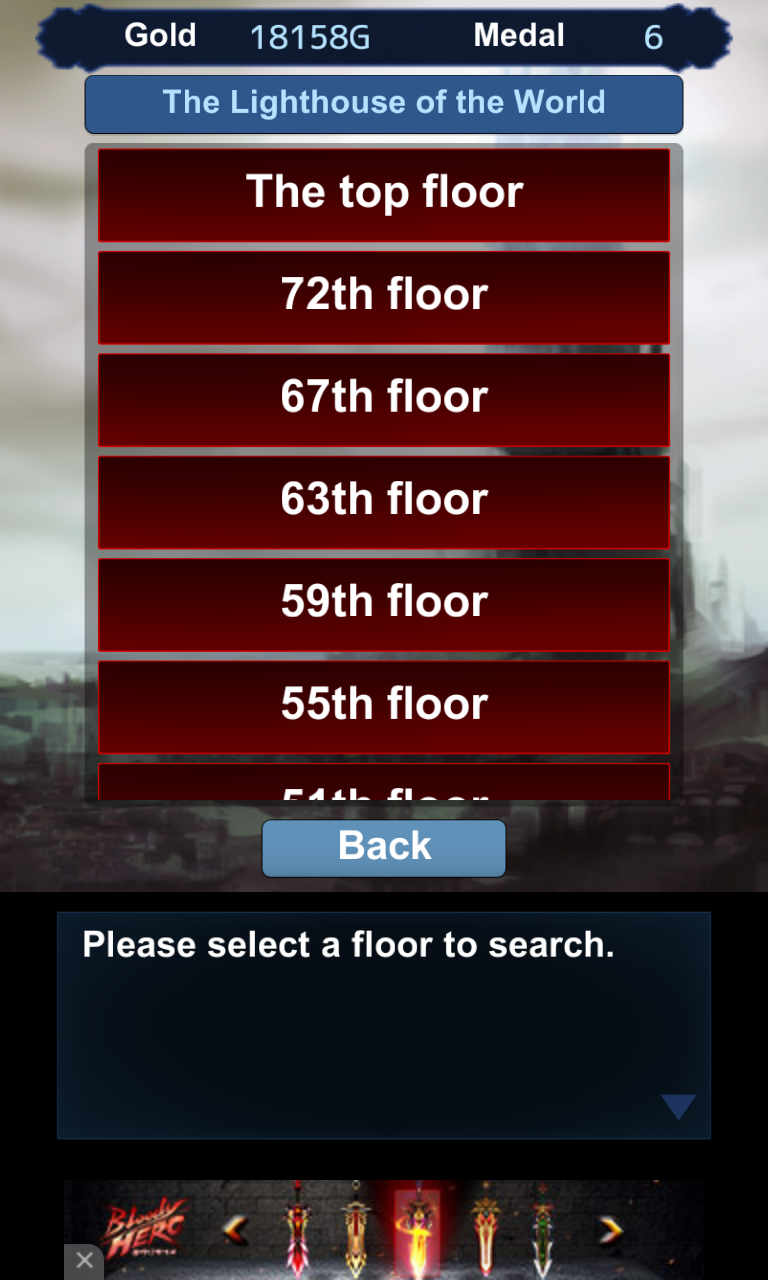768x1280 pixels.
Task: Open the 67th floor
Action: [x=384, y=399]
